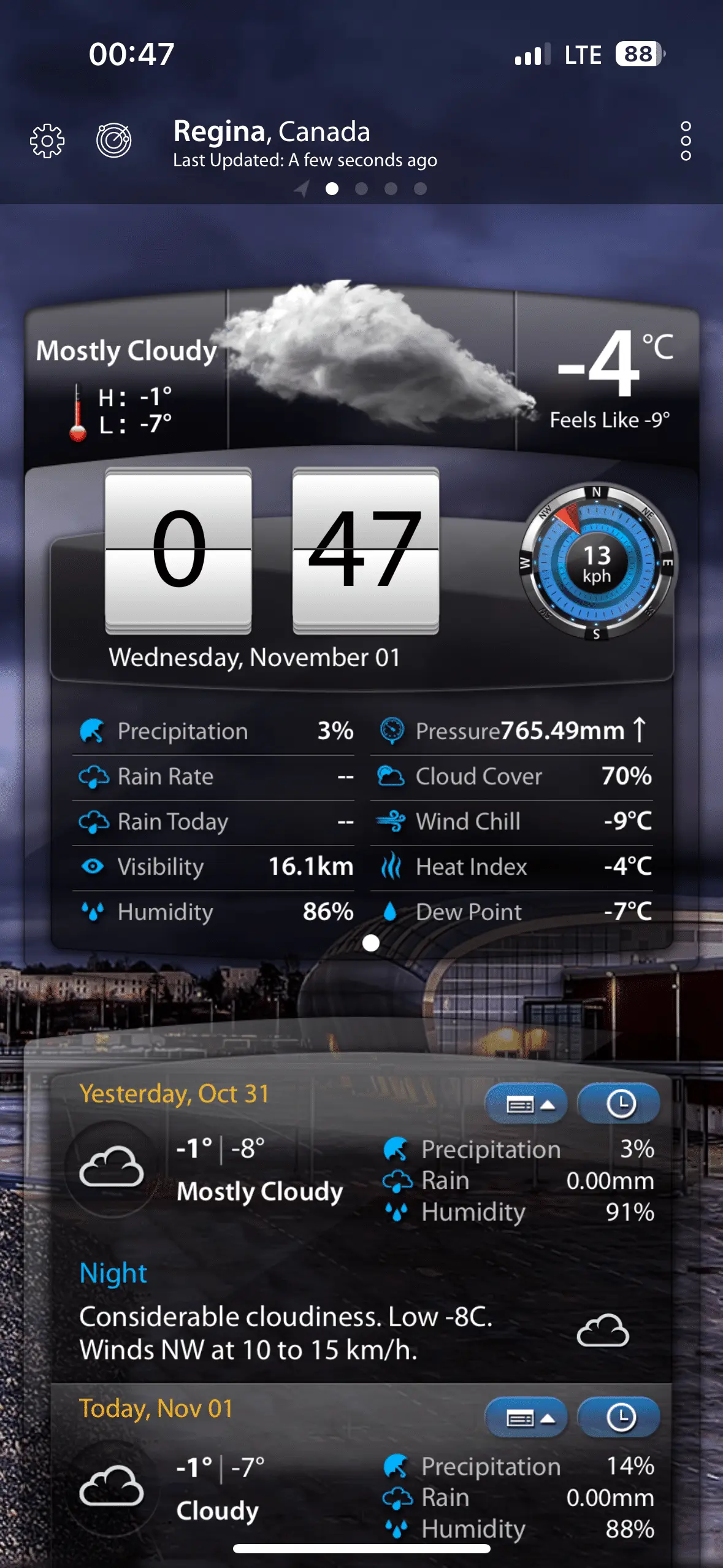The width and height of the screenshot is (723, 1568).
Task: Open the weather radar
Action: (x=114, y=140)
